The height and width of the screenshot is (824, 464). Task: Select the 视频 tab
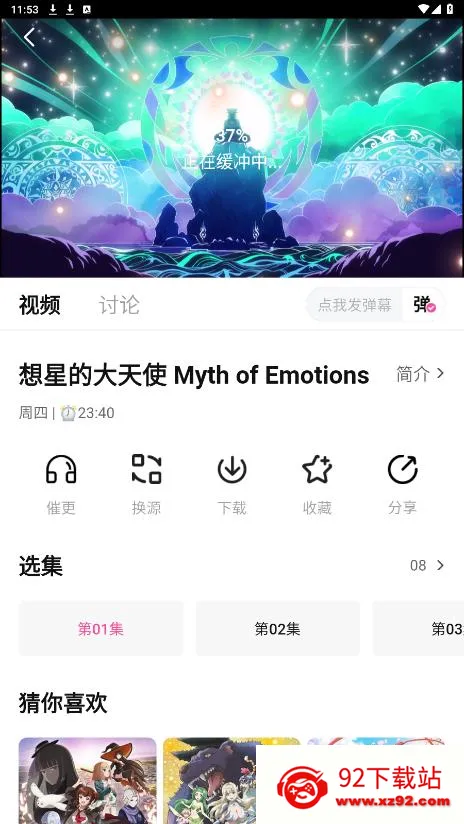[39, 305]
